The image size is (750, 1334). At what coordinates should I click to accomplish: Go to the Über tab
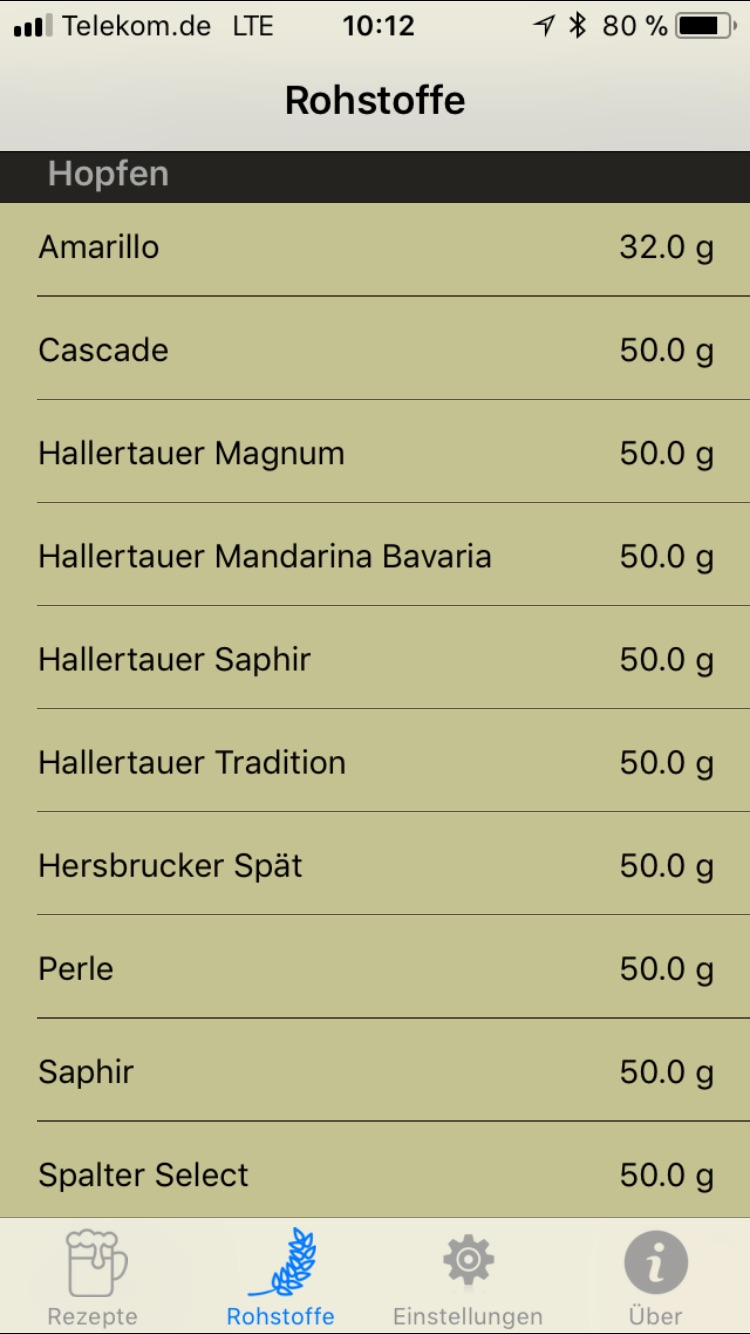pos(656,1277)
